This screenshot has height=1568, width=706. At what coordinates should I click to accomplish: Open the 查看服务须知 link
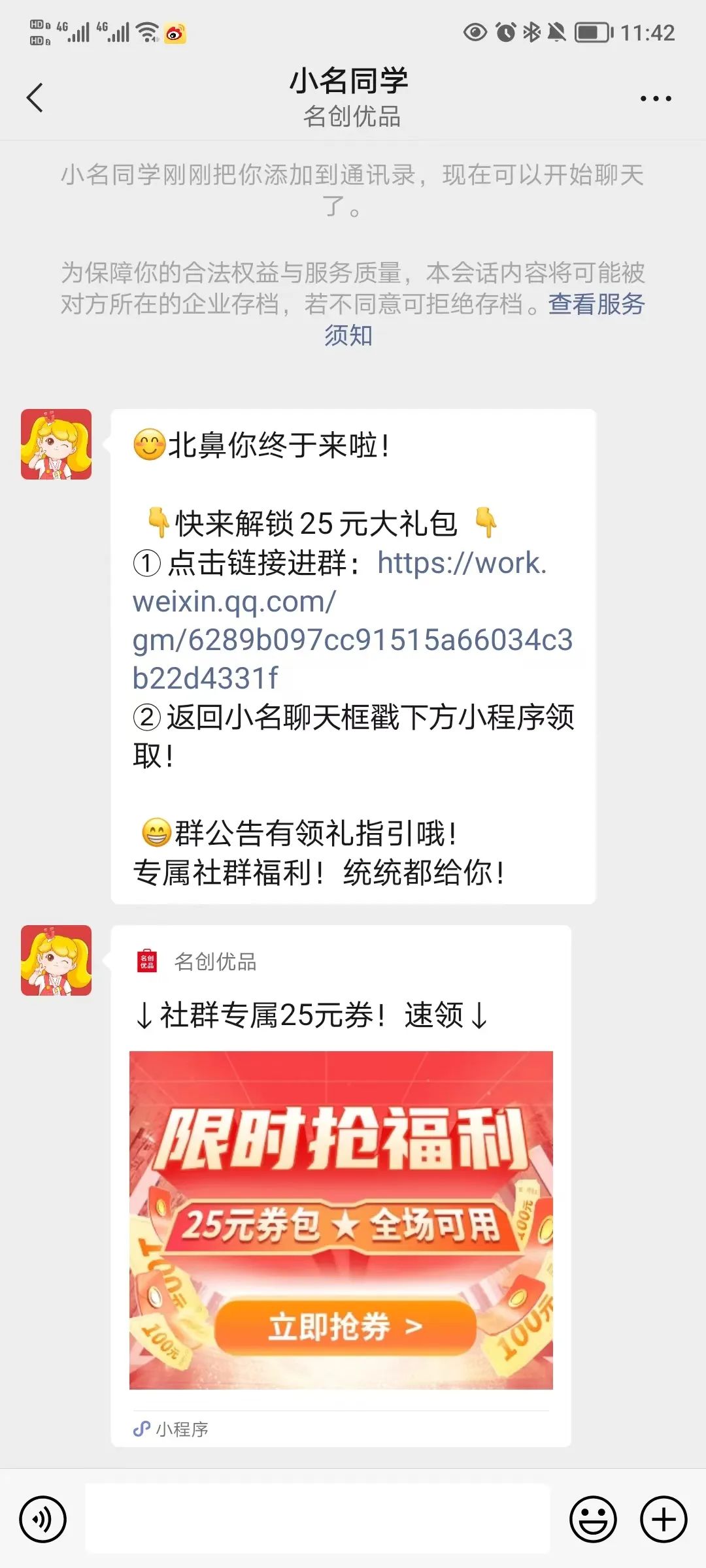[595, 304]
